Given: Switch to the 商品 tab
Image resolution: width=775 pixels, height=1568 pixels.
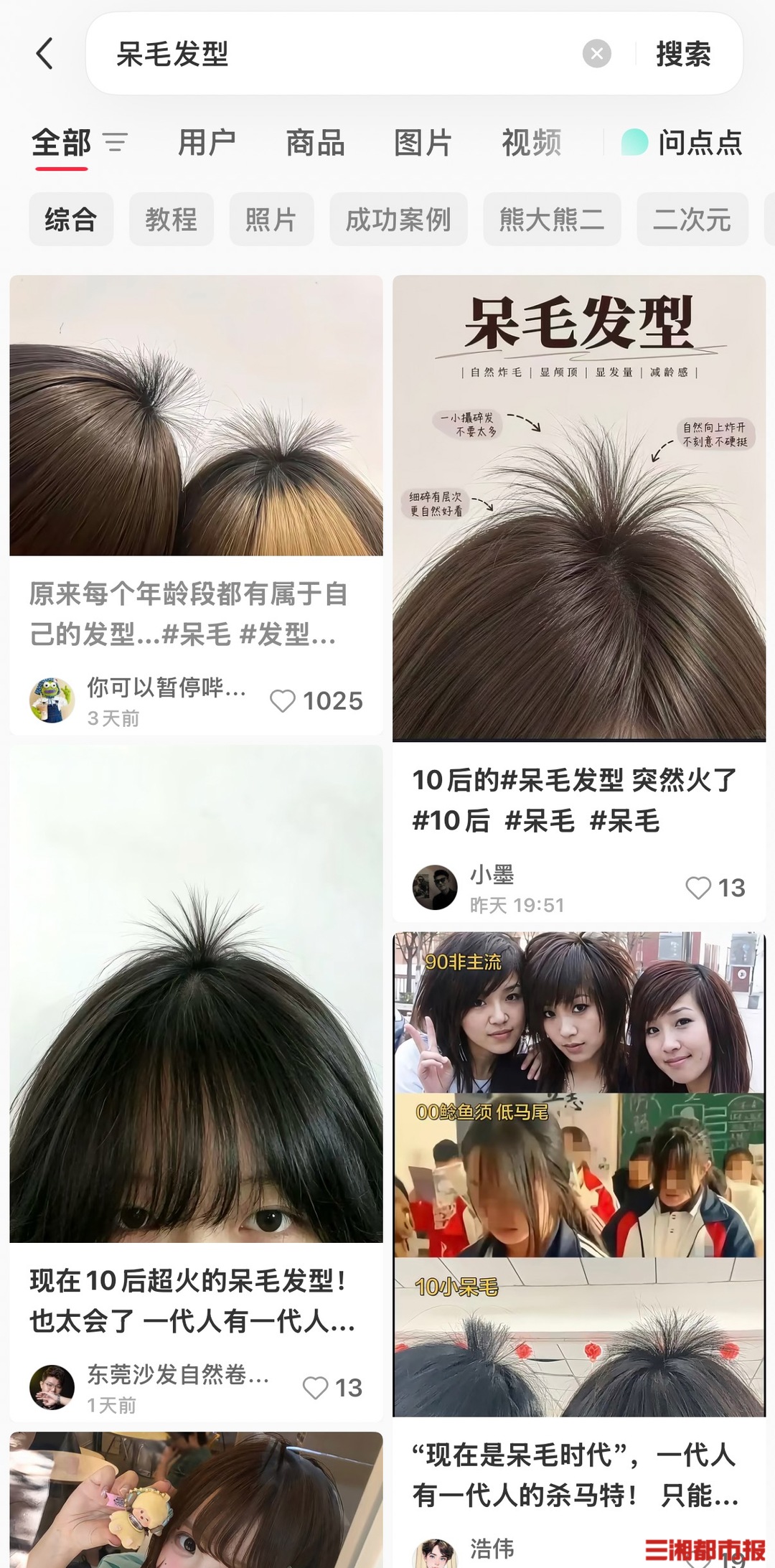Looking at the screenshot, I should coord(315,142).
